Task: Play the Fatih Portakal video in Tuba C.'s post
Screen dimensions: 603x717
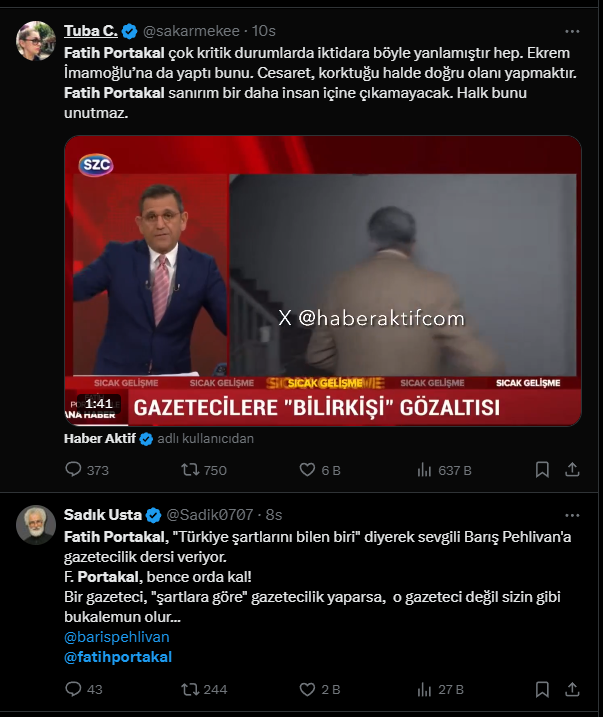Action: pos(322,282)
